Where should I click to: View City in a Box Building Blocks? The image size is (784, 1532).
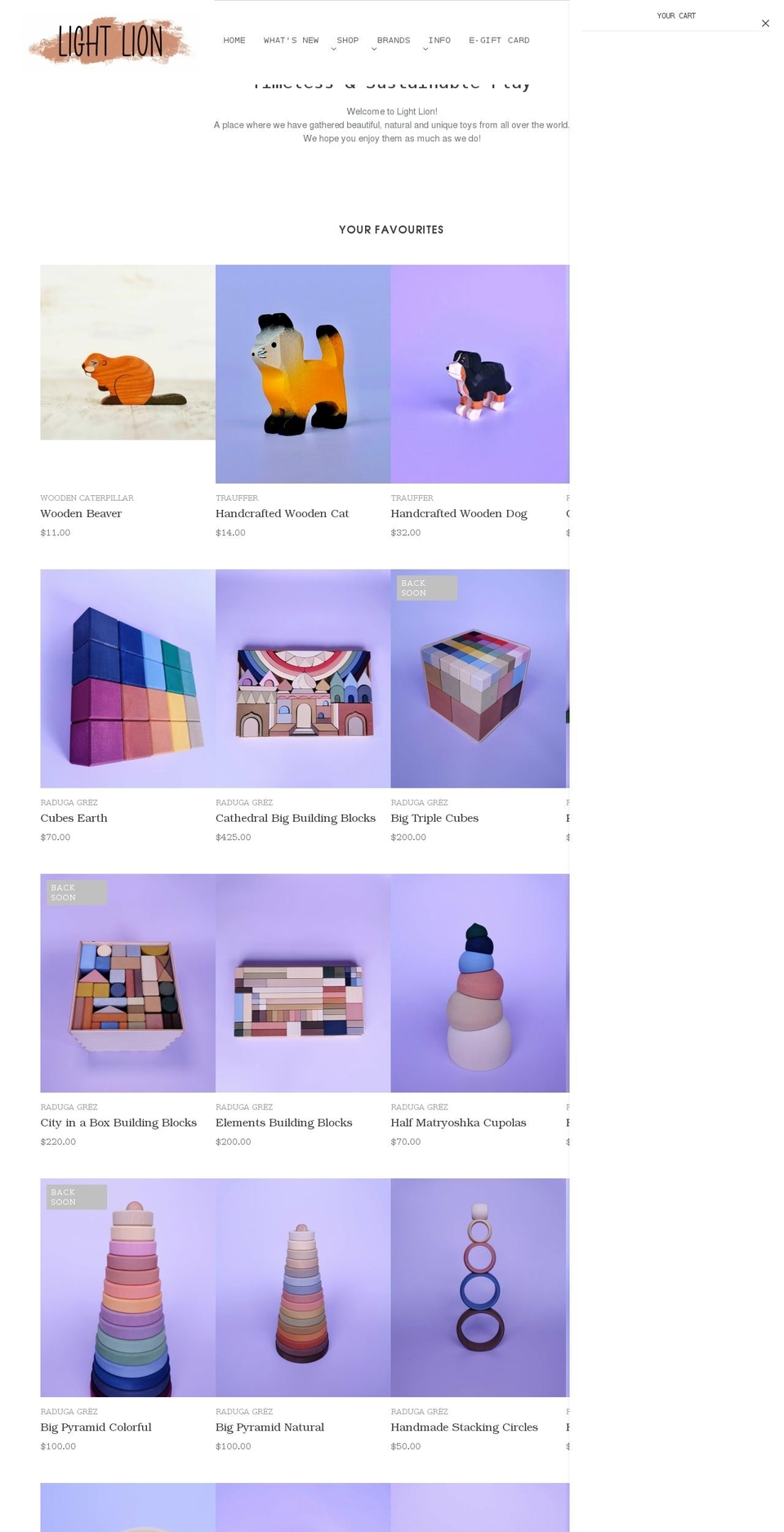pos(118,1123)
